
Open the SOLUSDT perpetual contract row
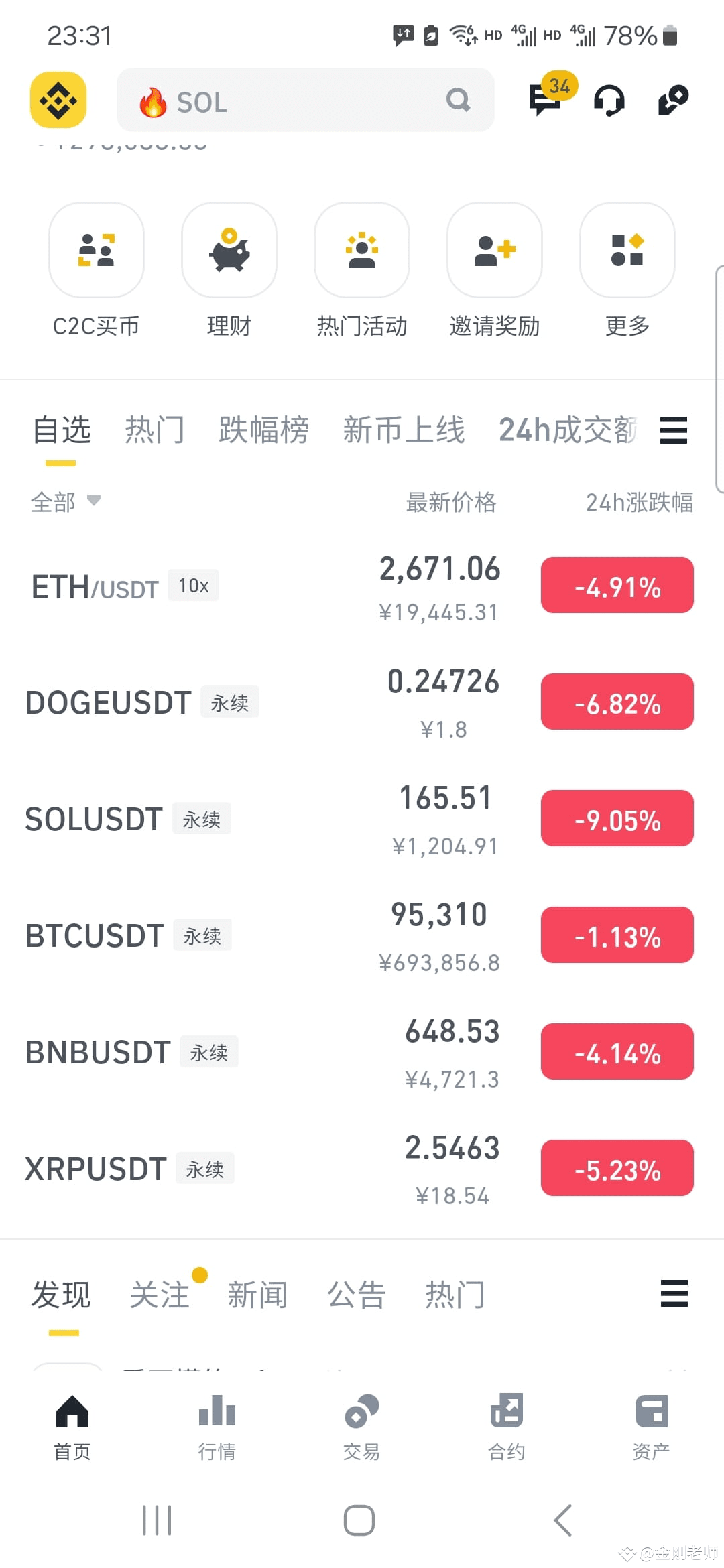pyautogui.click(x=268, y=819)
